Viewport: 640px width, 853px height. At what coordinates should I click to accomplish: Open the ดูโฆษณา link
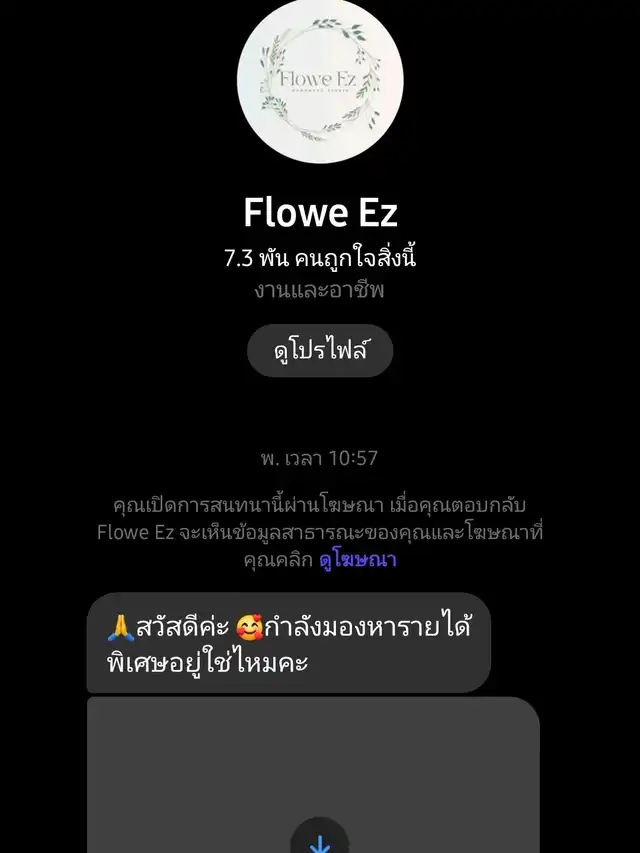(357, 560)
